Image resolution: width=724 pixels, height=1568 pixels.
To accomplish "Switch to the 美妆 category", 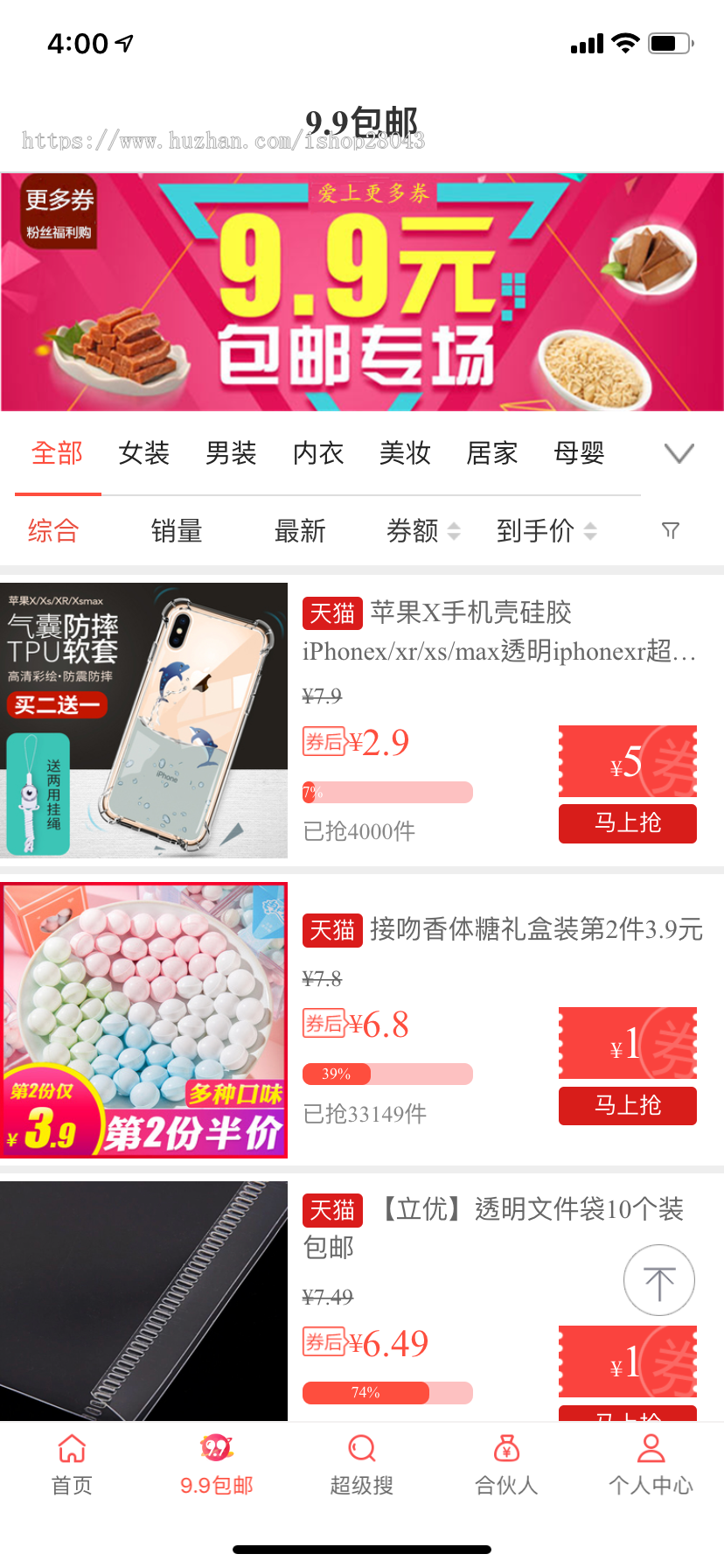I will point(405,453).
